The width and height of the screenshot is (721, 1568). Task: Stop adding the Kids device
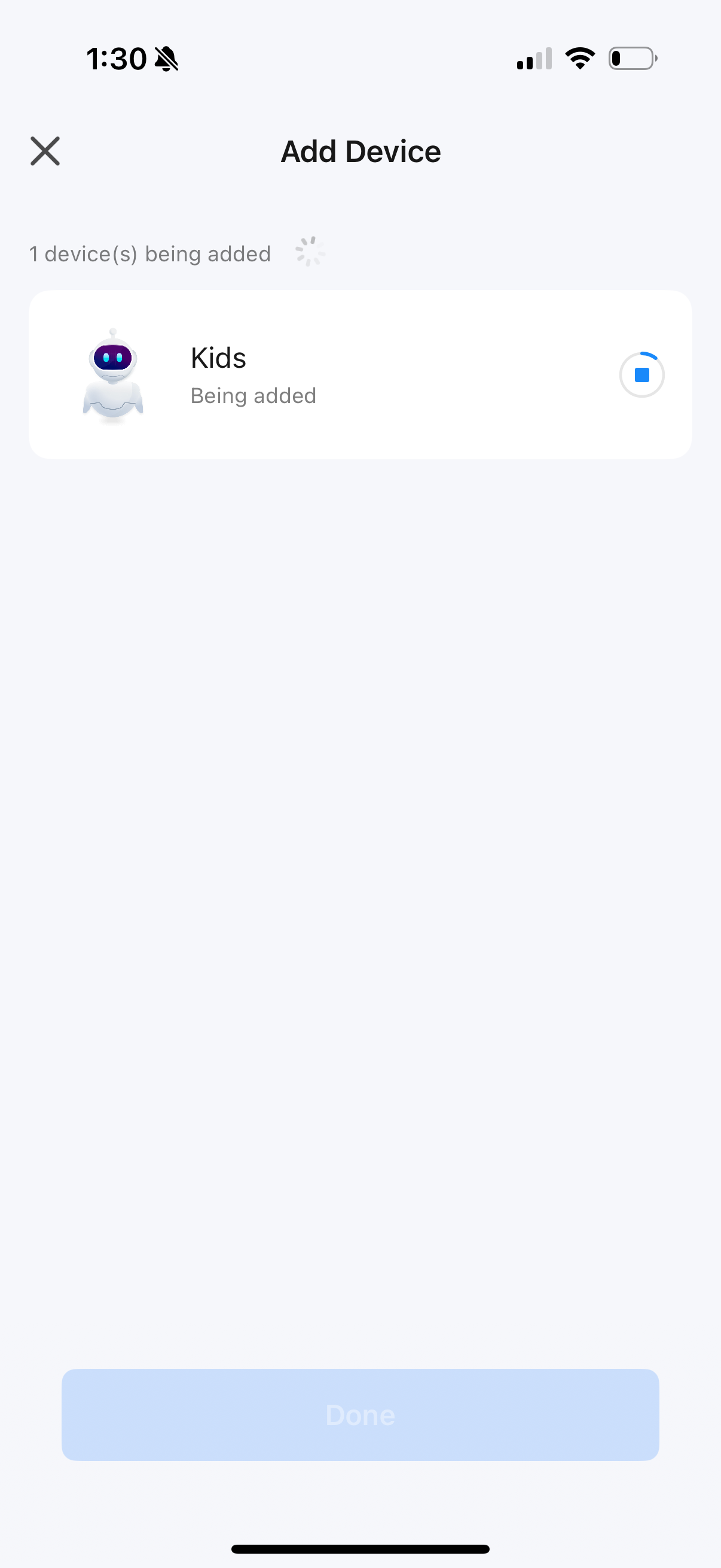click(x=641, y=374)
